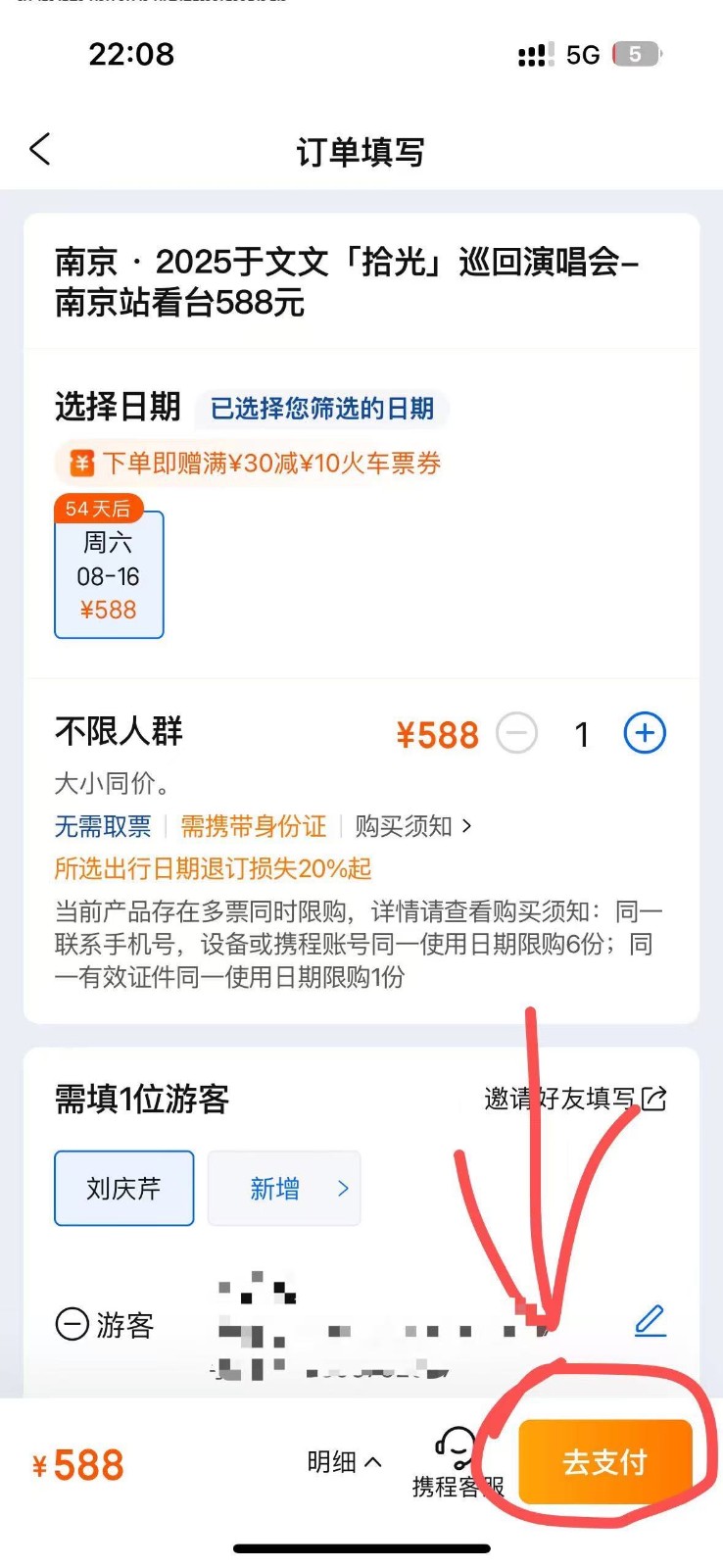This screenshot has width=723, height=1568.
Task: Contact 携程客服 customer service
Action: coord(457,1464)
